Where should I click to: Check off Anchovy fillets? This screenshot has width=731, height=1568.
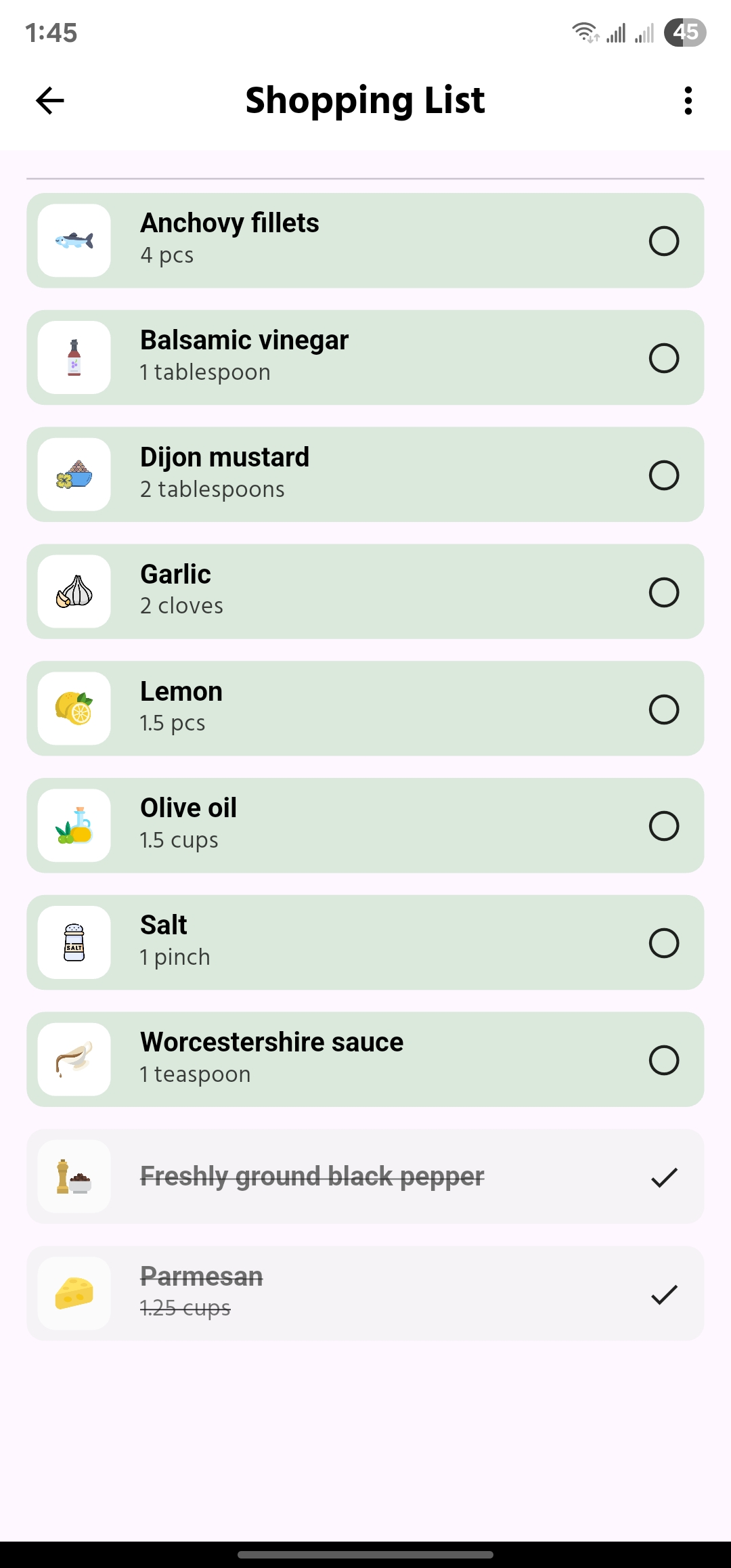pos(663,241)
